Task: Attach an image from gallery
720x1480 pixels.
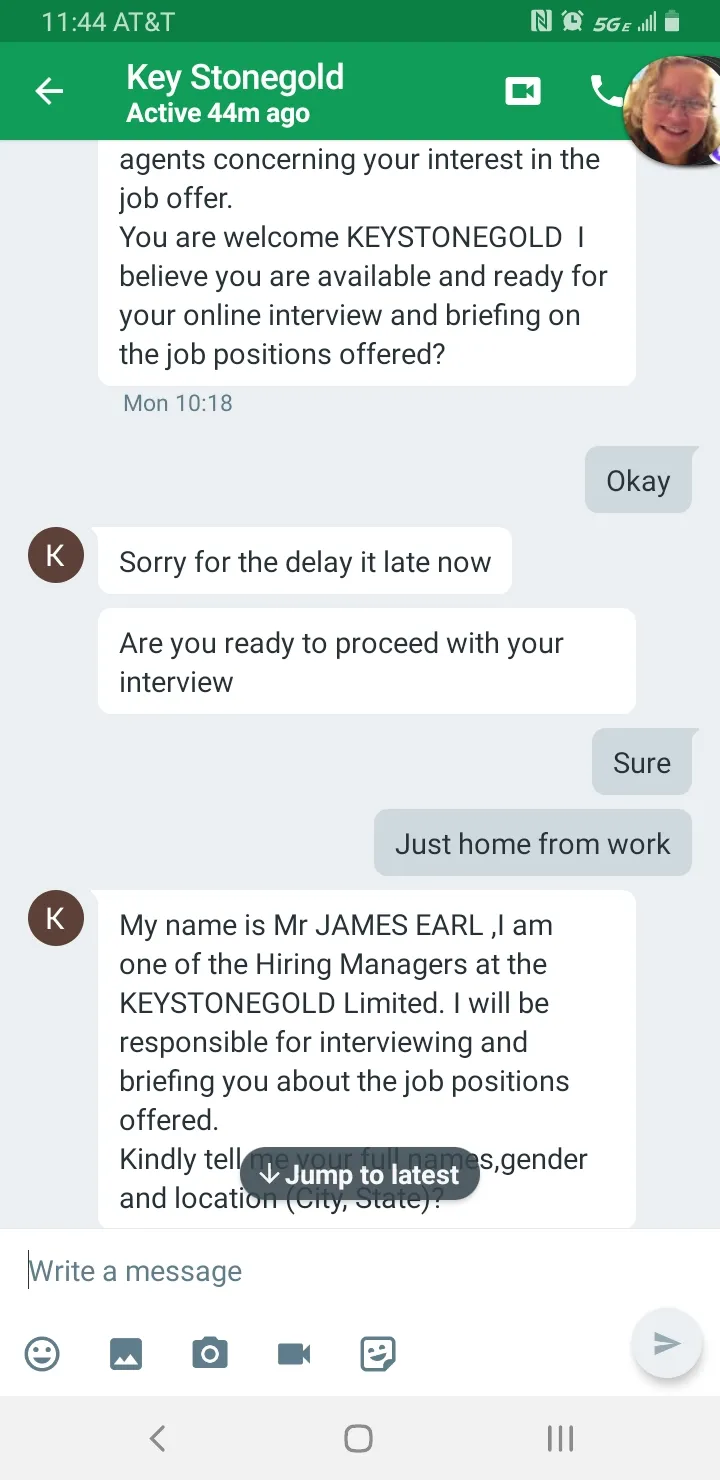Action: click(x=126, y=1354)
